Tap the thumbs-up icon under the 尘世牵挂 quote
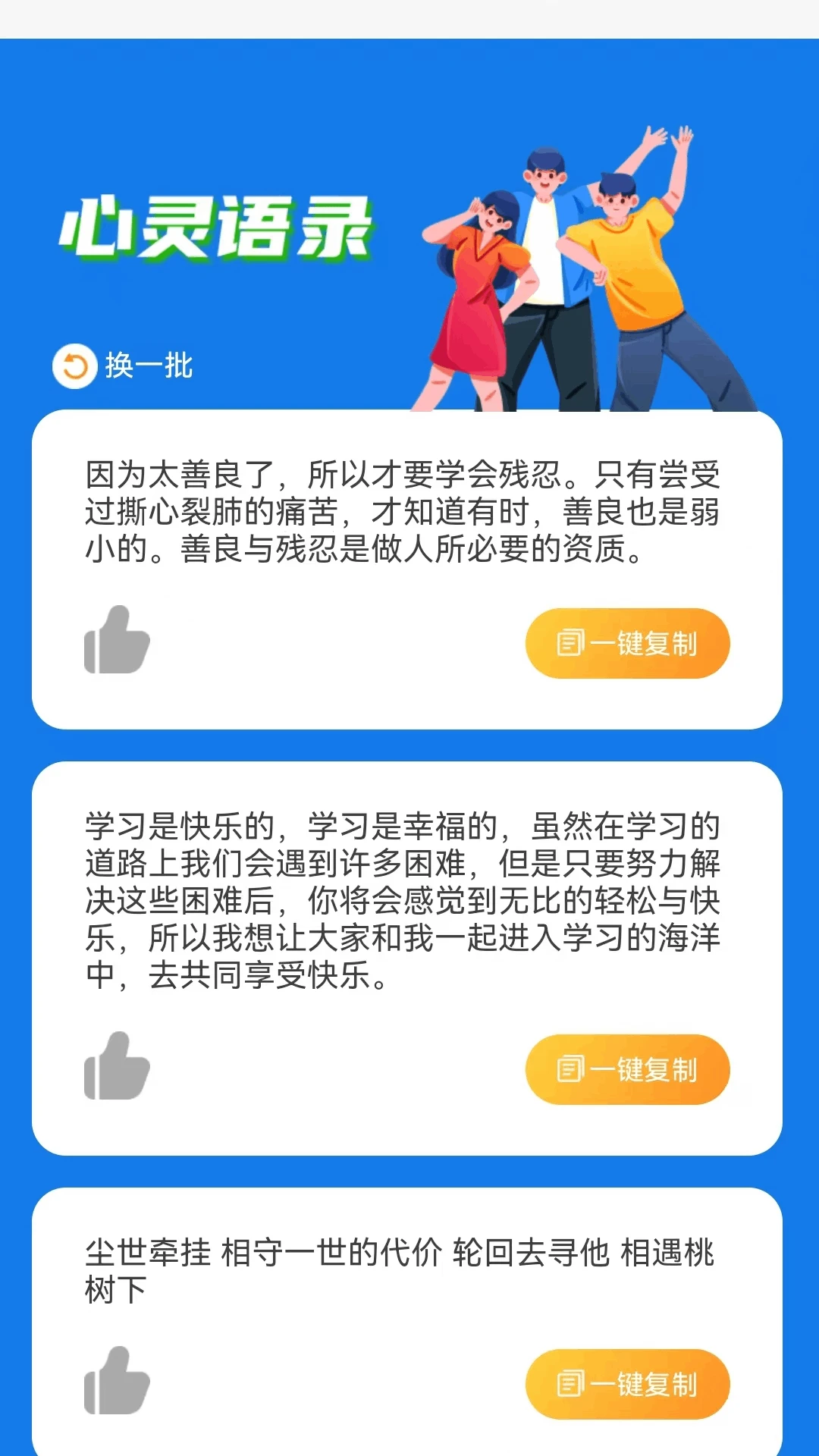Image resolution: width=819 pixels, height=1456 pixels. point(118,1381)
